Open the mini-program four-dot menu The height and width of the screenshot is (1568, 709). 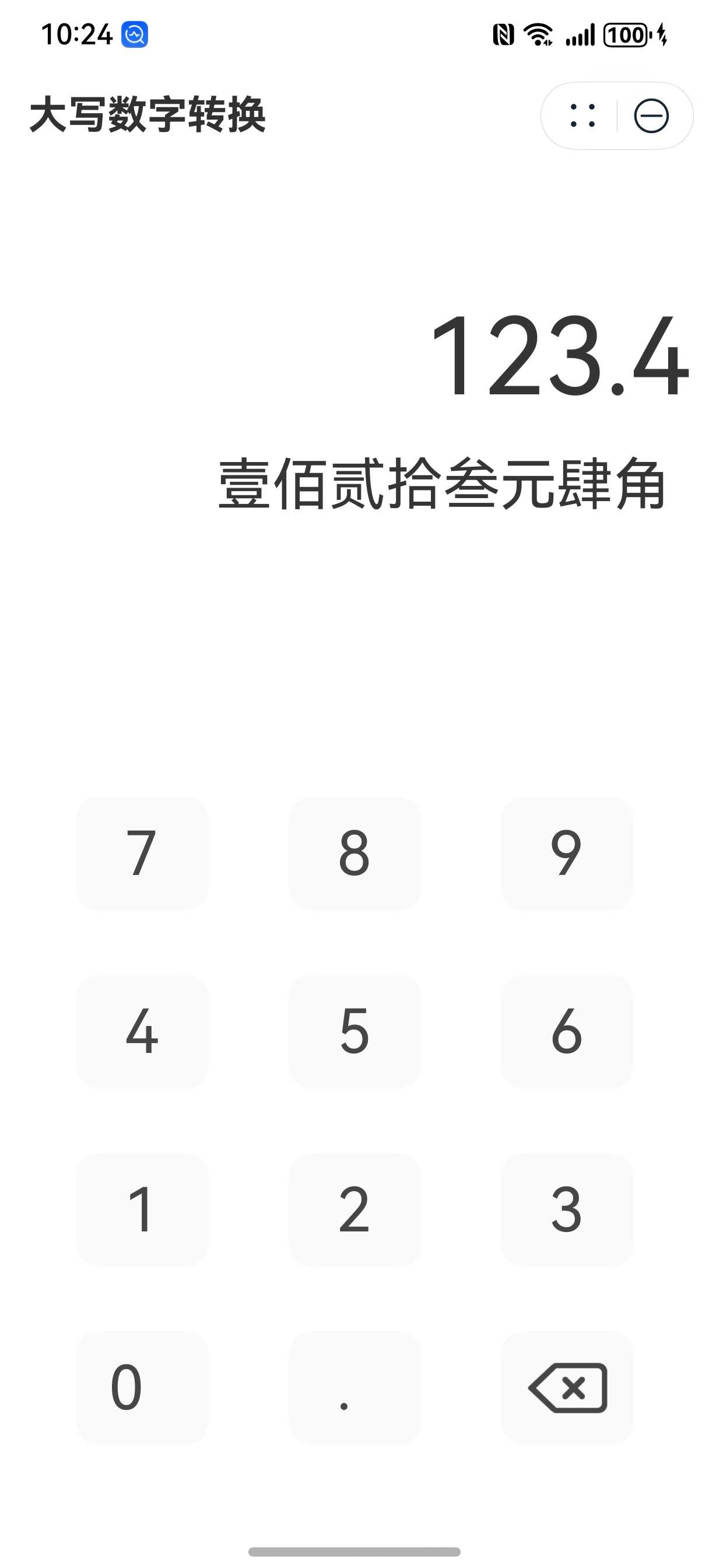point(582,116)
